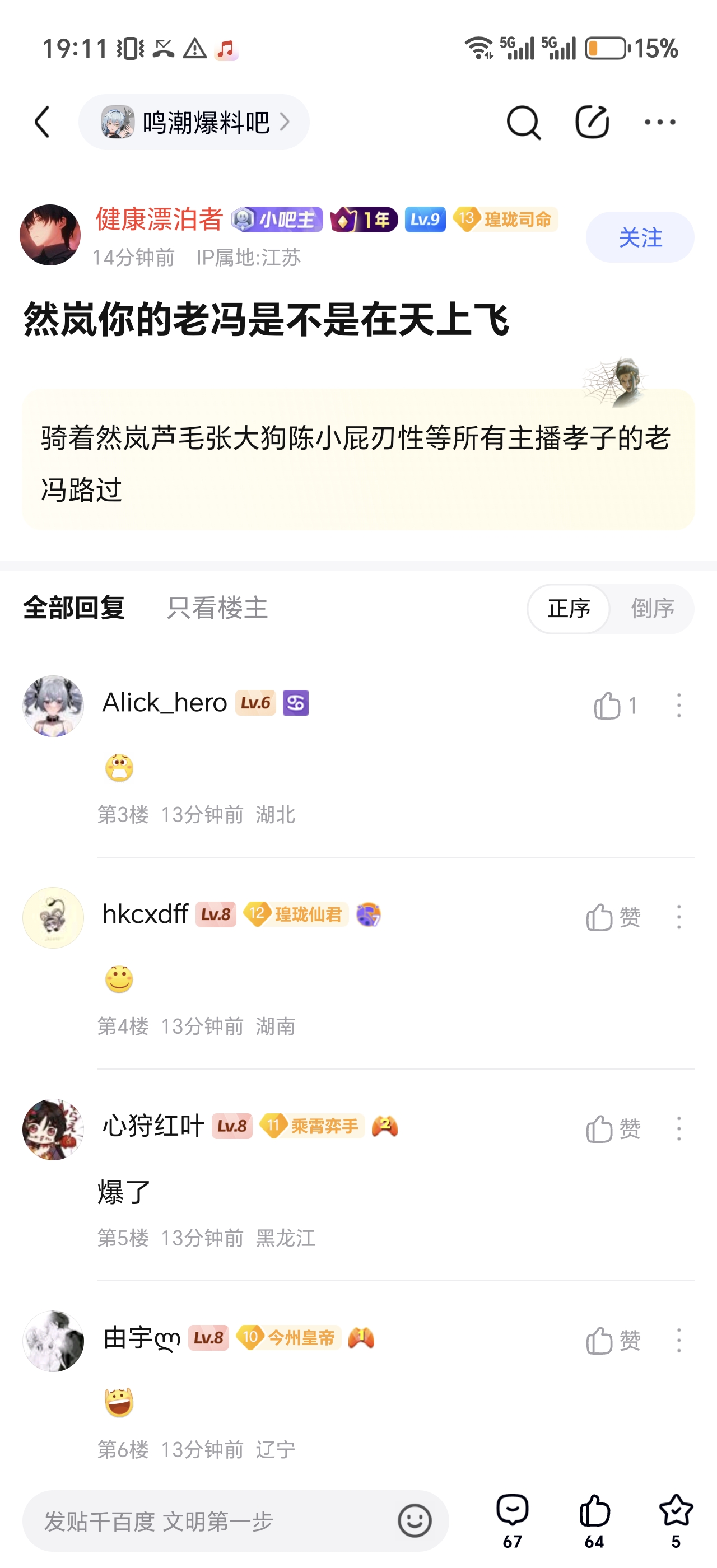Open more options for 由宇's reply
This screenshot has height=1568, width=717.
[x=679, y=1340]
